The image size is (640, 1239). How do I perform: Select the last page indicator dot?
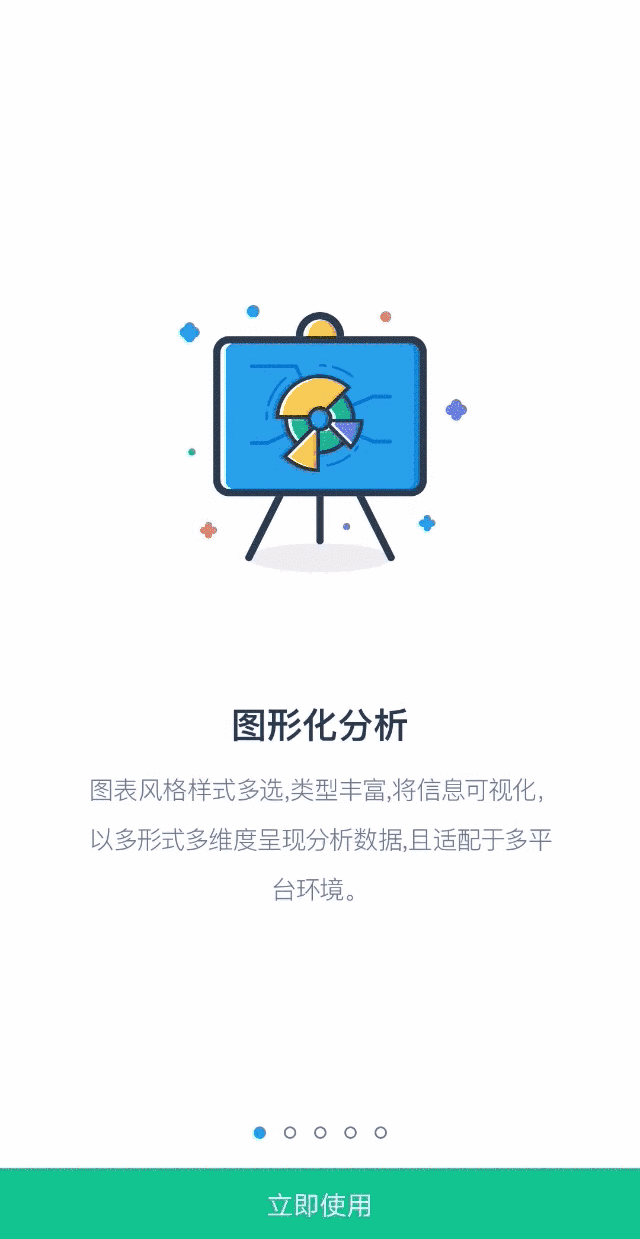(x=380, y=1132)
